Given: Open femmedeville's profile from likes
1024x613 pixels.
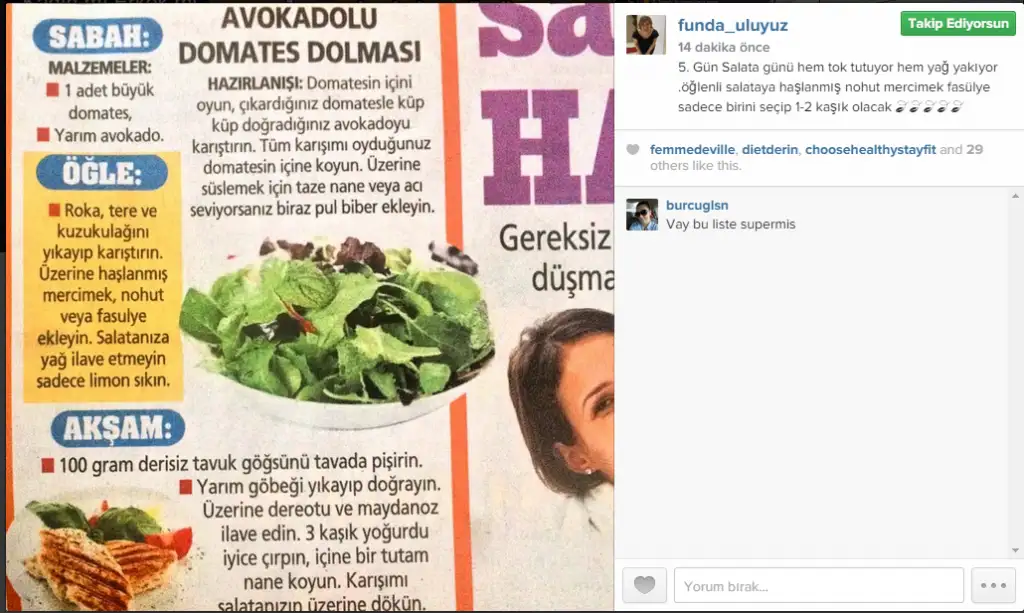Looking at the screenshot, I should 692,149.
